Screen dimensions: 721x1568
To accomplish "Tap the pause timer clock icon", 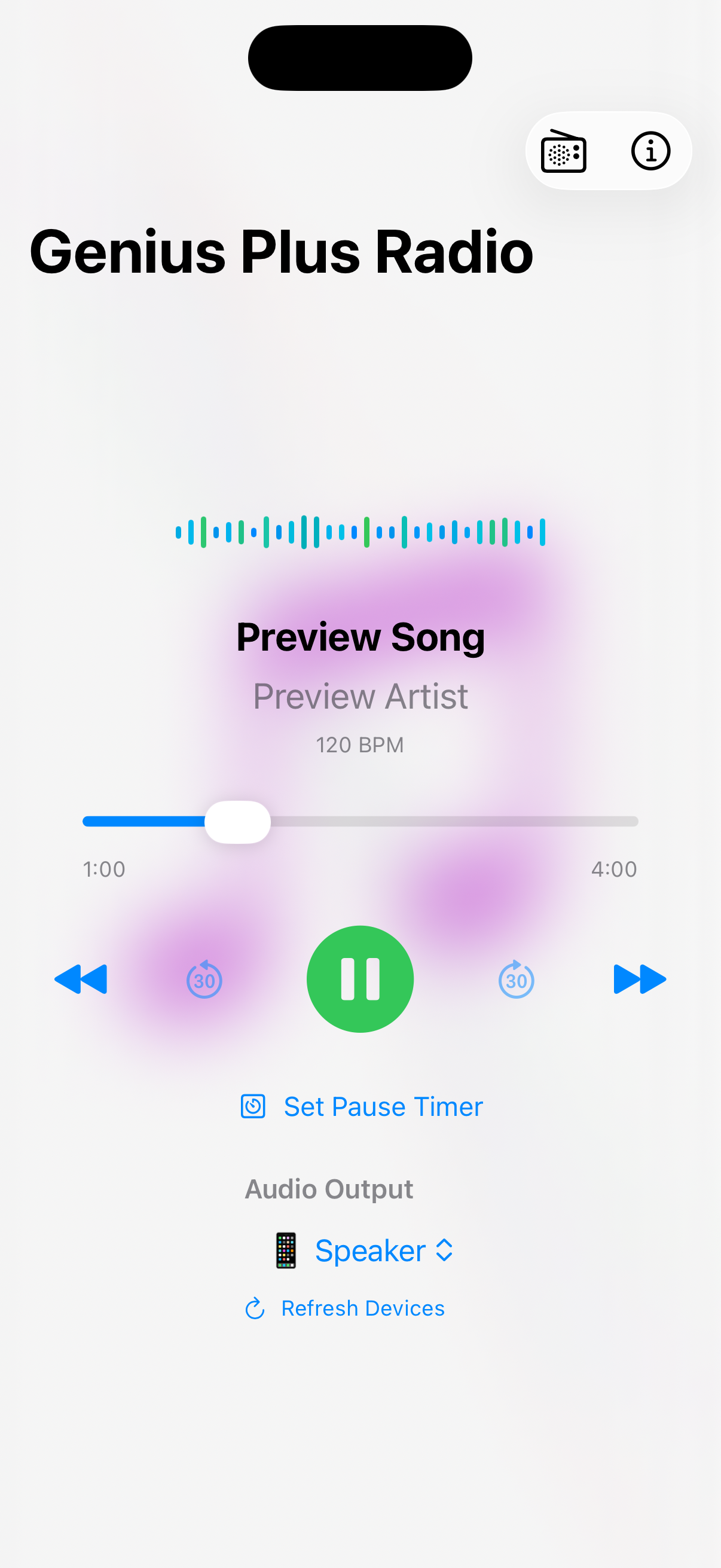I will pyautogui.click(x=253, y=1106).
